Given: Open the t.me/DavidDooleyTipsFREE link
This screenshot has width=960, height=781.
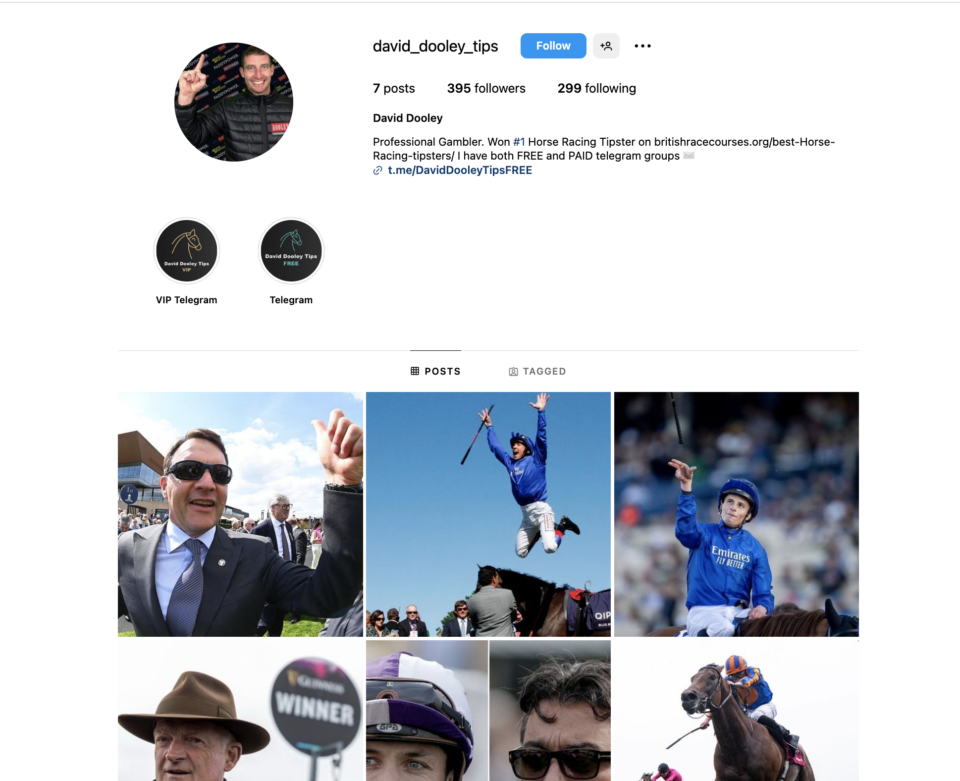Looking at the screenshot, I should click(x=459, y=170).
